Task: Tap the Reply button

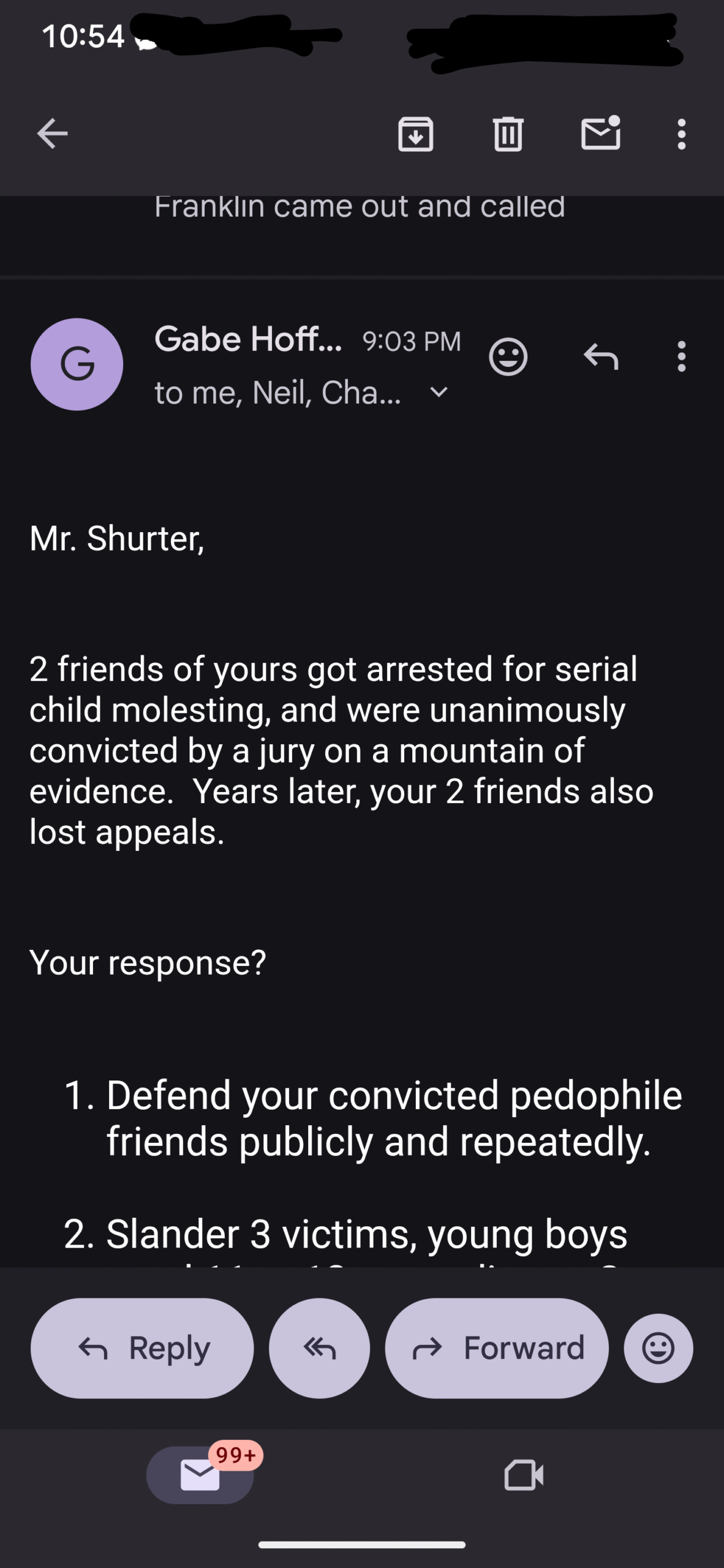Action: [x=142, y=1348]
